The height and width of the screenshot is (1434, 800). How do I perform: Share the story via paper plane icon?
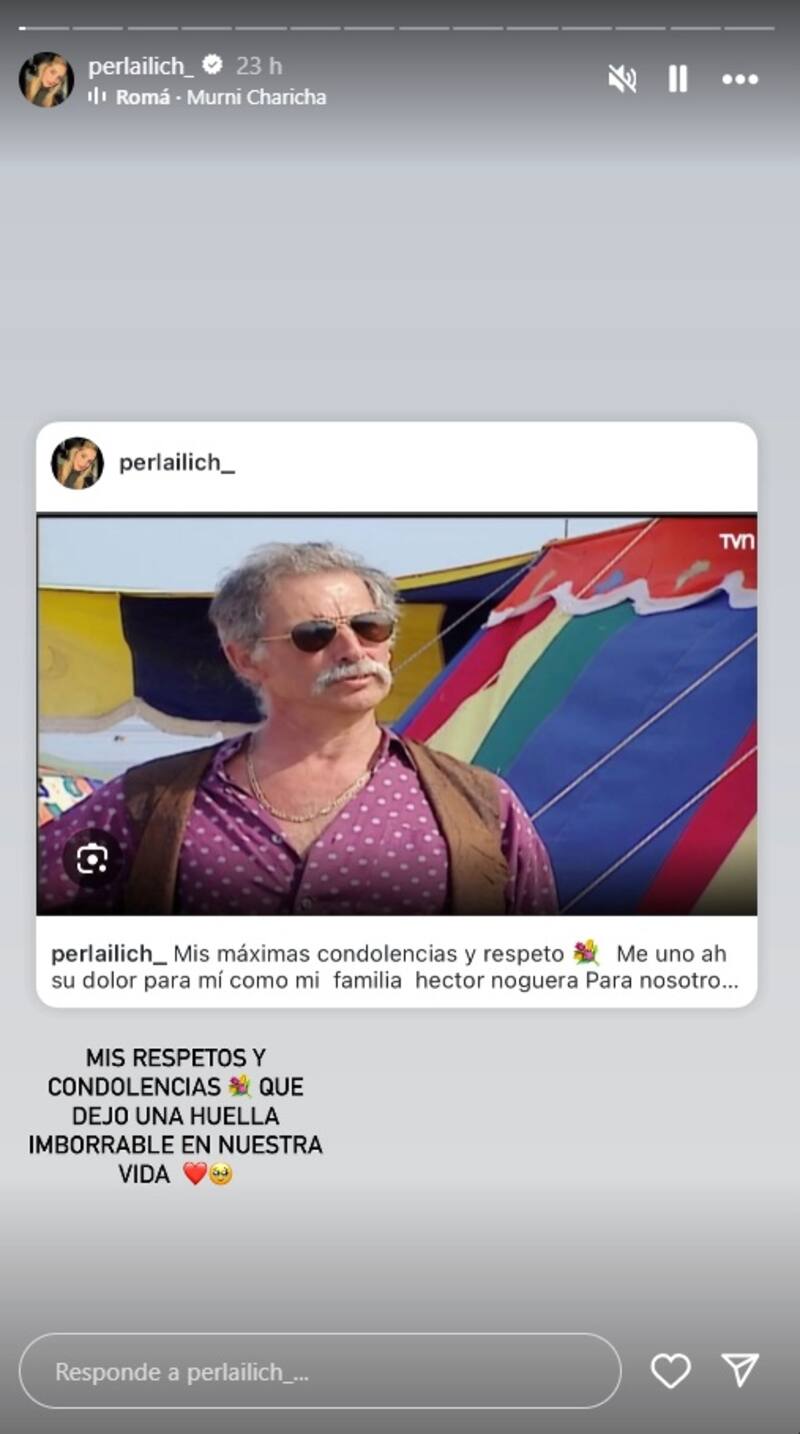point(740,1371)
